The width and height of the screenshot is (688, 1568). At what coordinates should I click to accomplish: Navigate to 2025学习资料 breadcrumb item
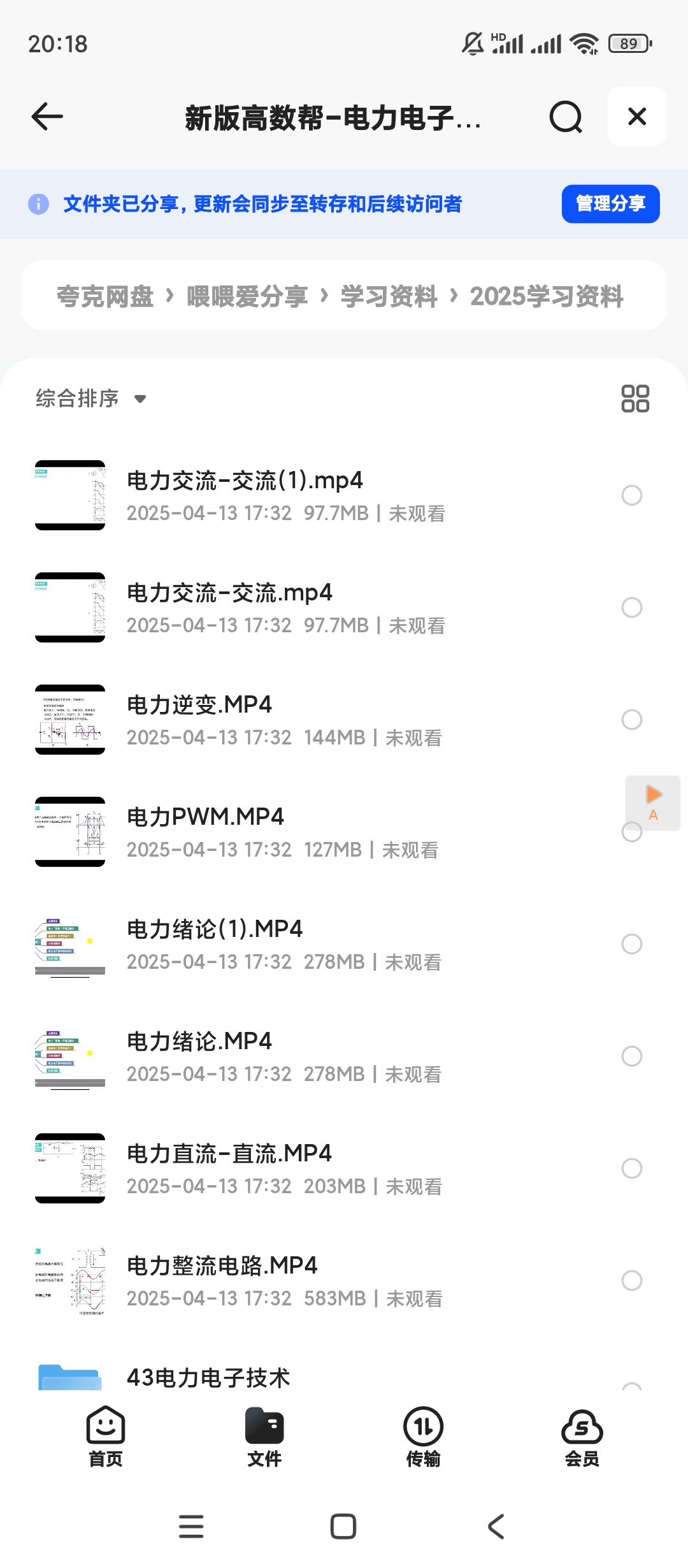pyautogui.click(x=547, y=295)
